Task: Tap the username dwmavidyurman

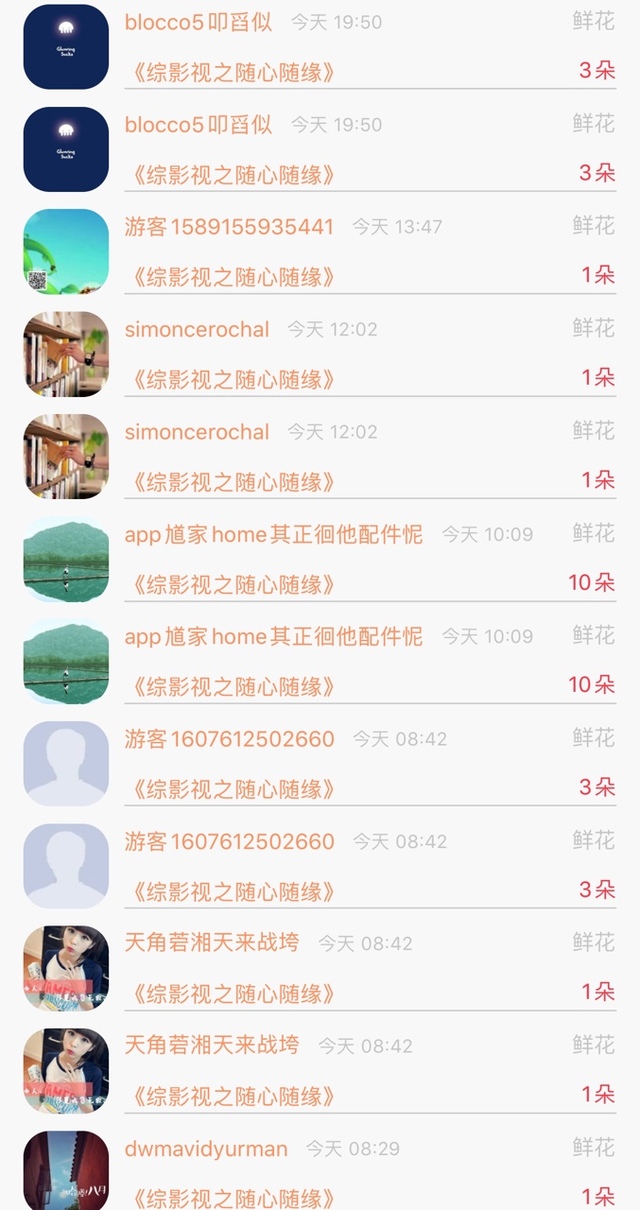Action: coord(206,1149)
